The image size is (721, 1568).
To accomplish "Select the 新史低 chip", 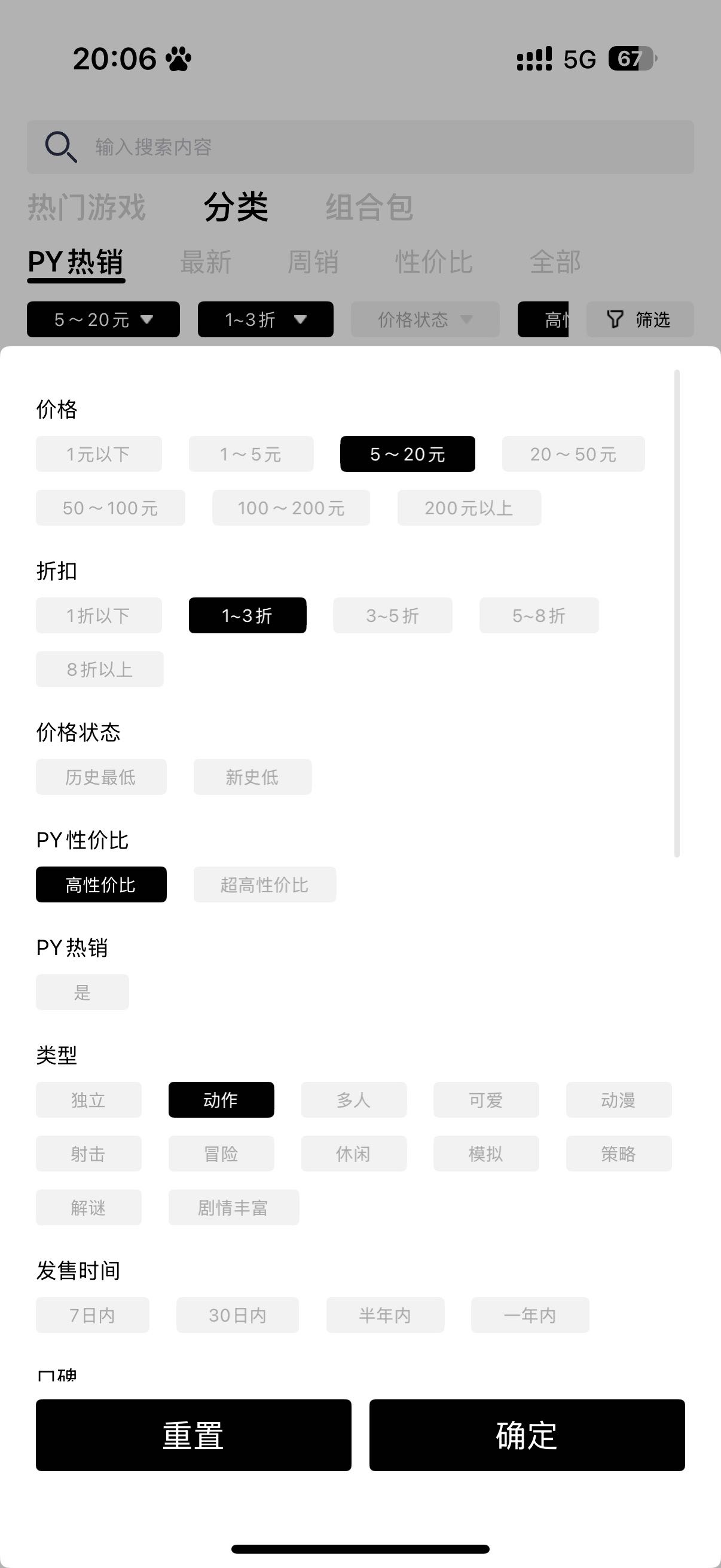I will pyautogui.click(x=252, y=777).
